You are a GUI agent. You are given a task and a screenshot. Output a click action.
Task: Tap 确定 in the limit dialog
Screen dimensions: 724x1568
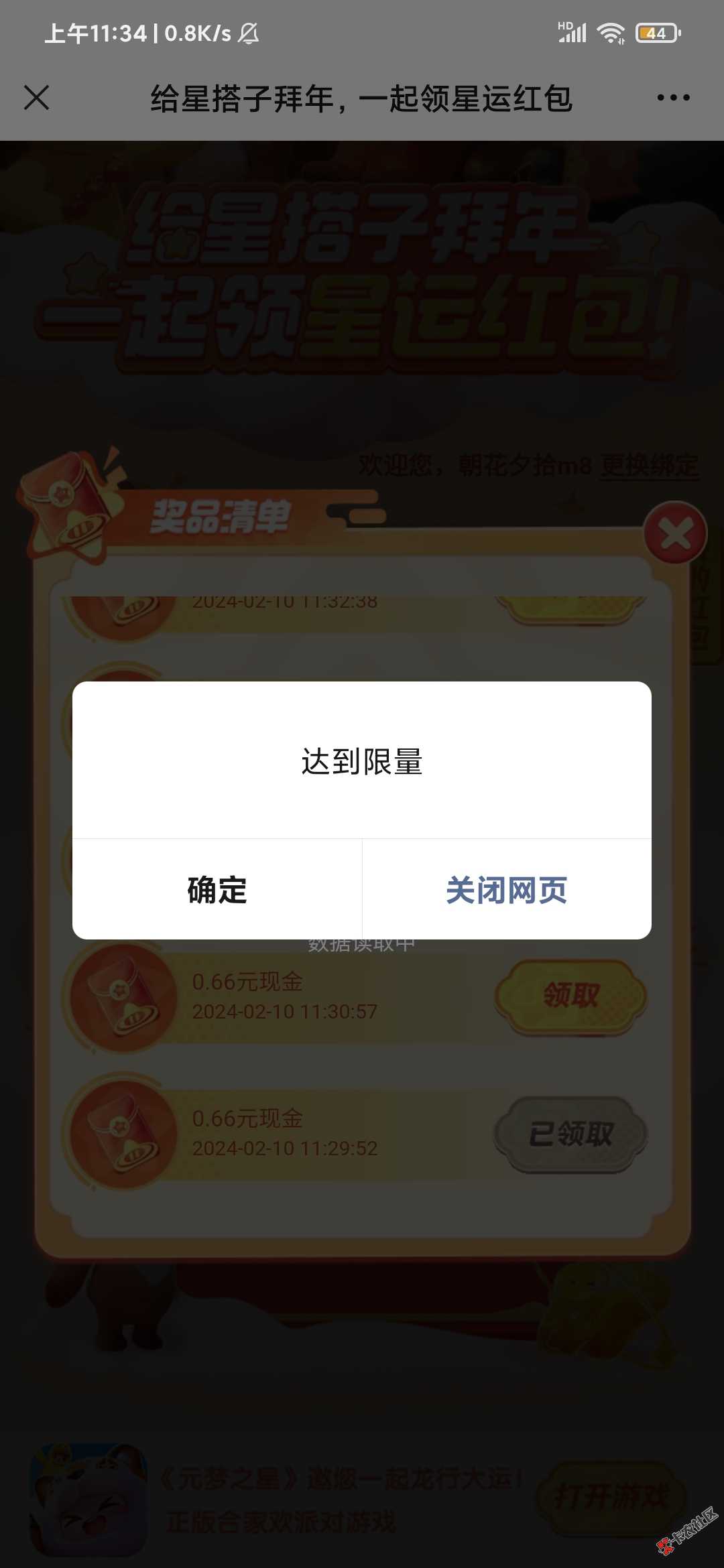pyautogui.click(x=217, y=890)
